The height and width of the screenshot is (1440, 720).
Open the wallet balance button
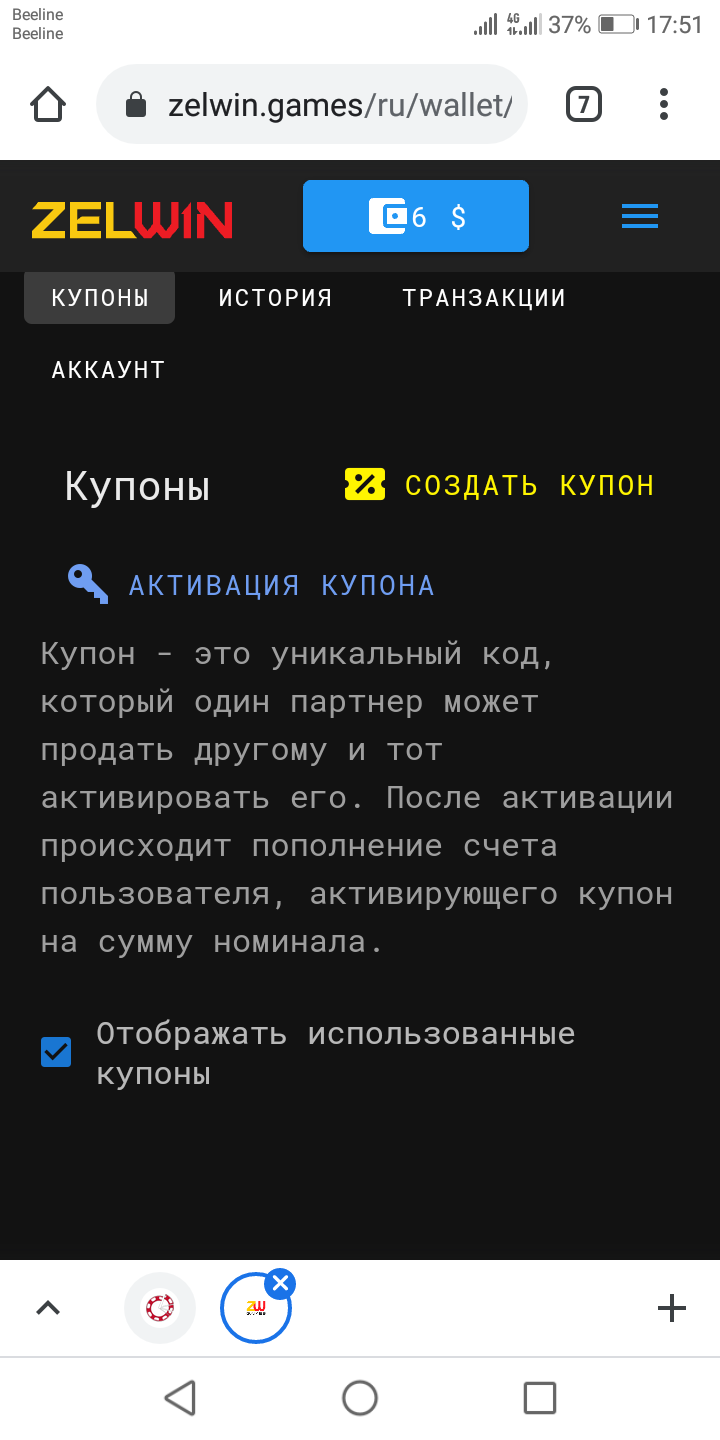pos(416,216)
